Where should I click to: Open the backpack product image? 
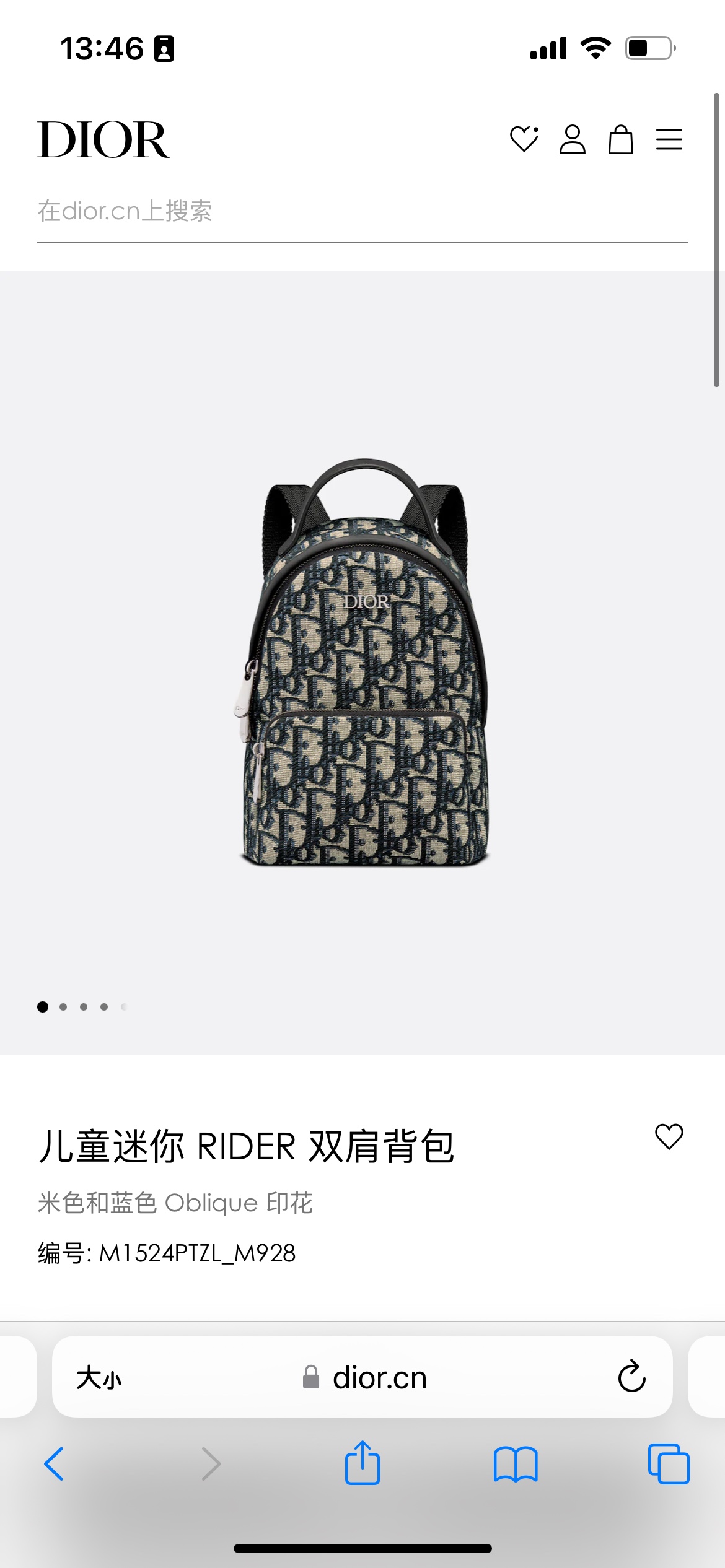(364, 663)
